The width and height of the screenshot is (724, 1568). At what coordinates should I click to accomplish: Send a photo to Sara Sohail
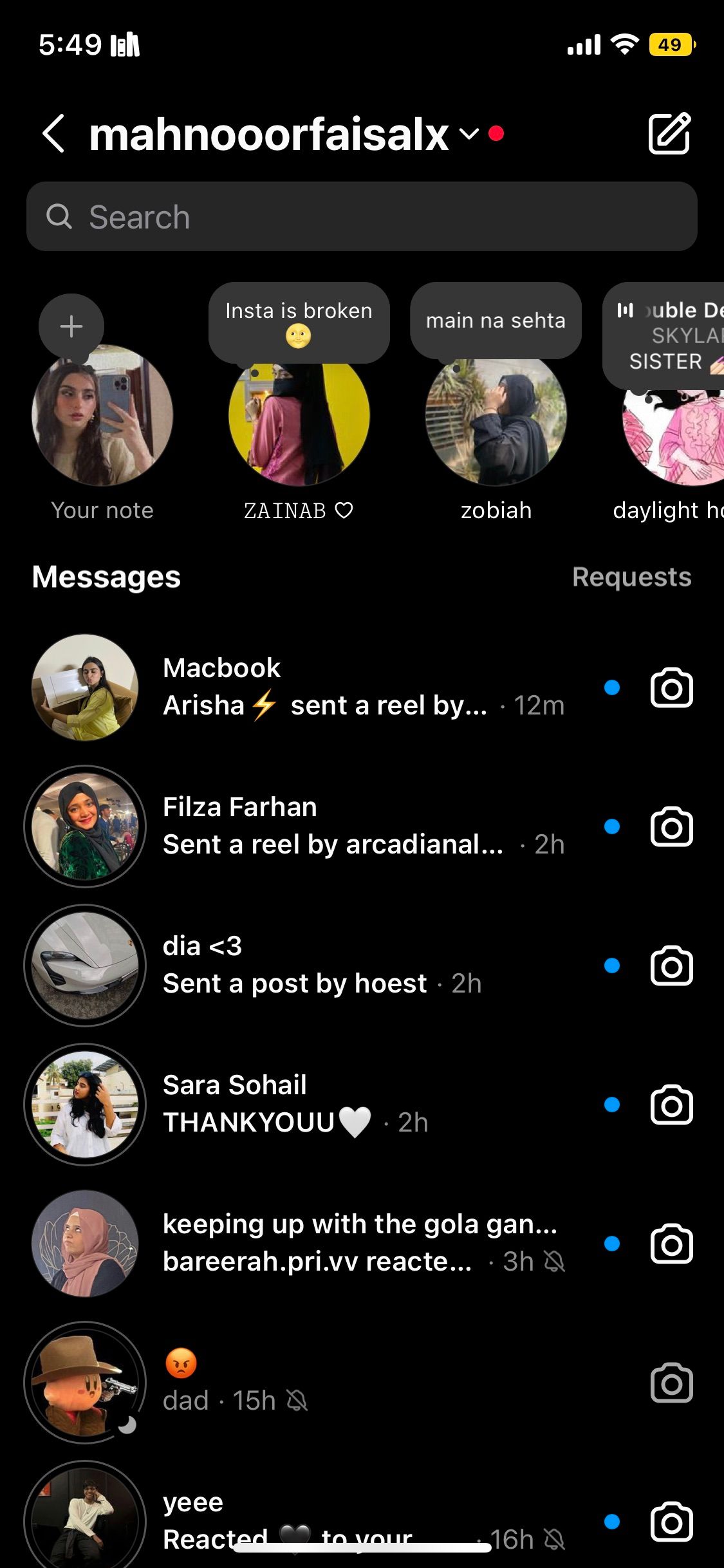(x=671, y=1105)
